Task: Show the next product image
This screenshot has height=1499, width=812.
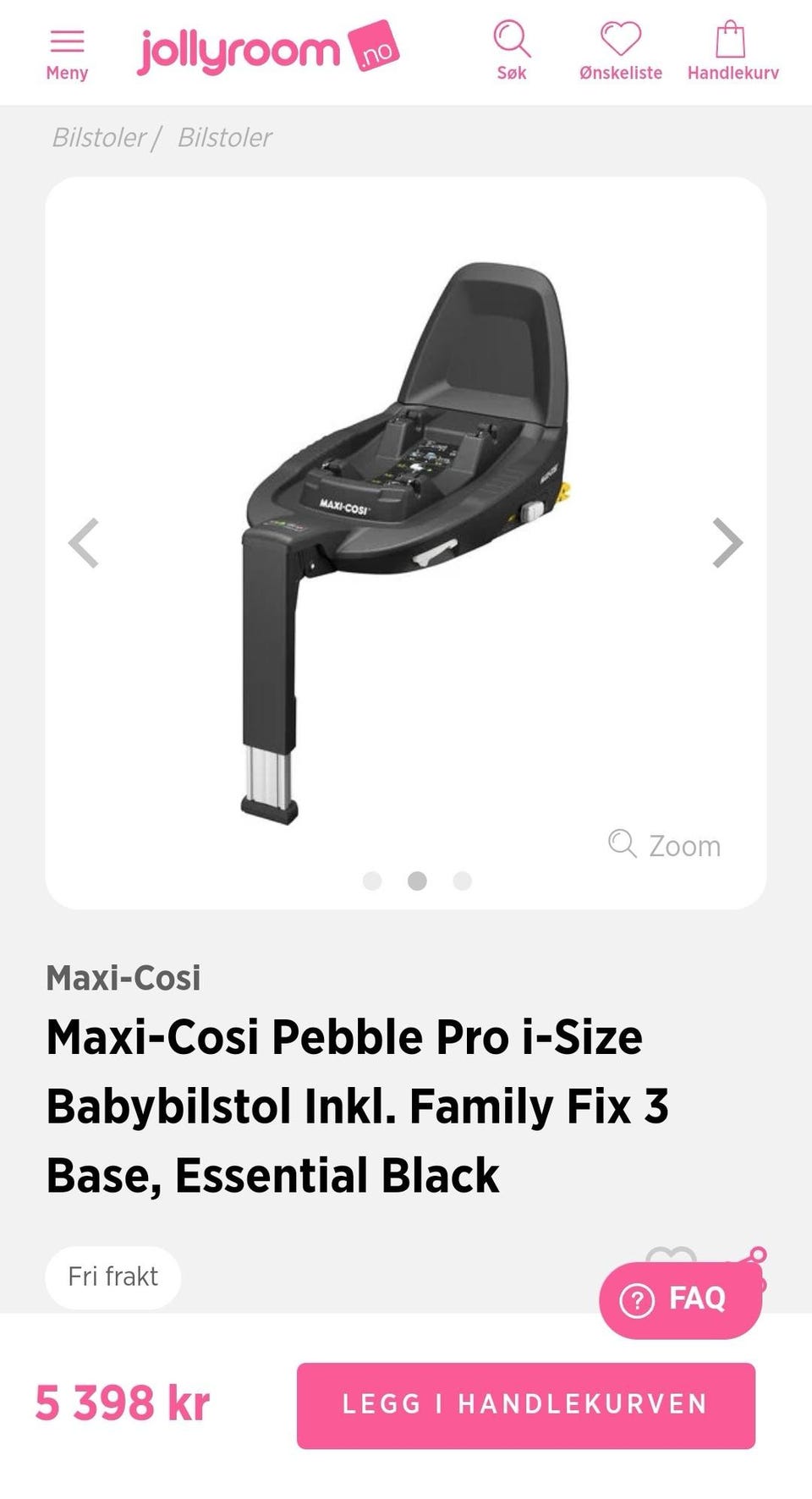Action: pos(727,543)
